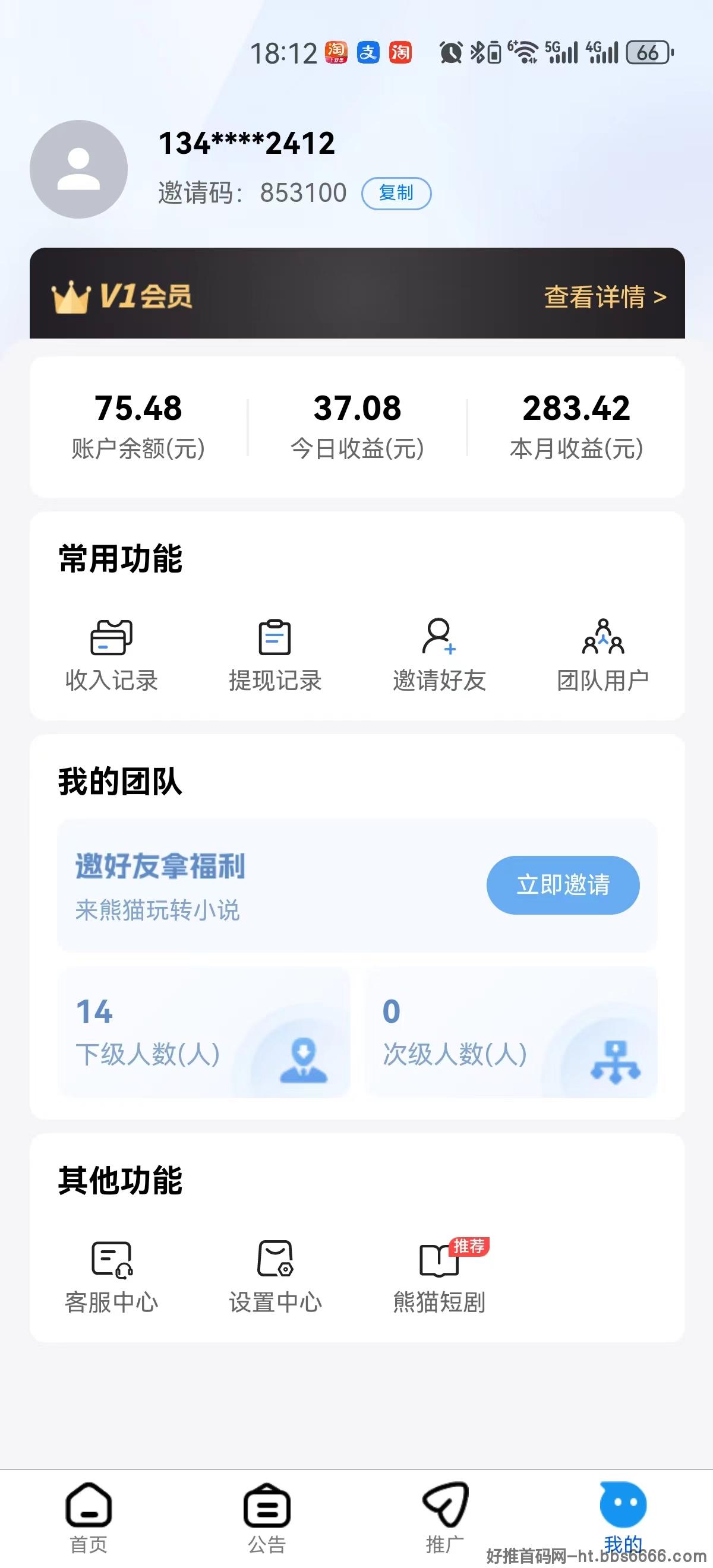This screenshot has width=713, height=1568.
Task: Open V1会员 查看详情 link
Action: pyautogui.click(x=605, y=297)
